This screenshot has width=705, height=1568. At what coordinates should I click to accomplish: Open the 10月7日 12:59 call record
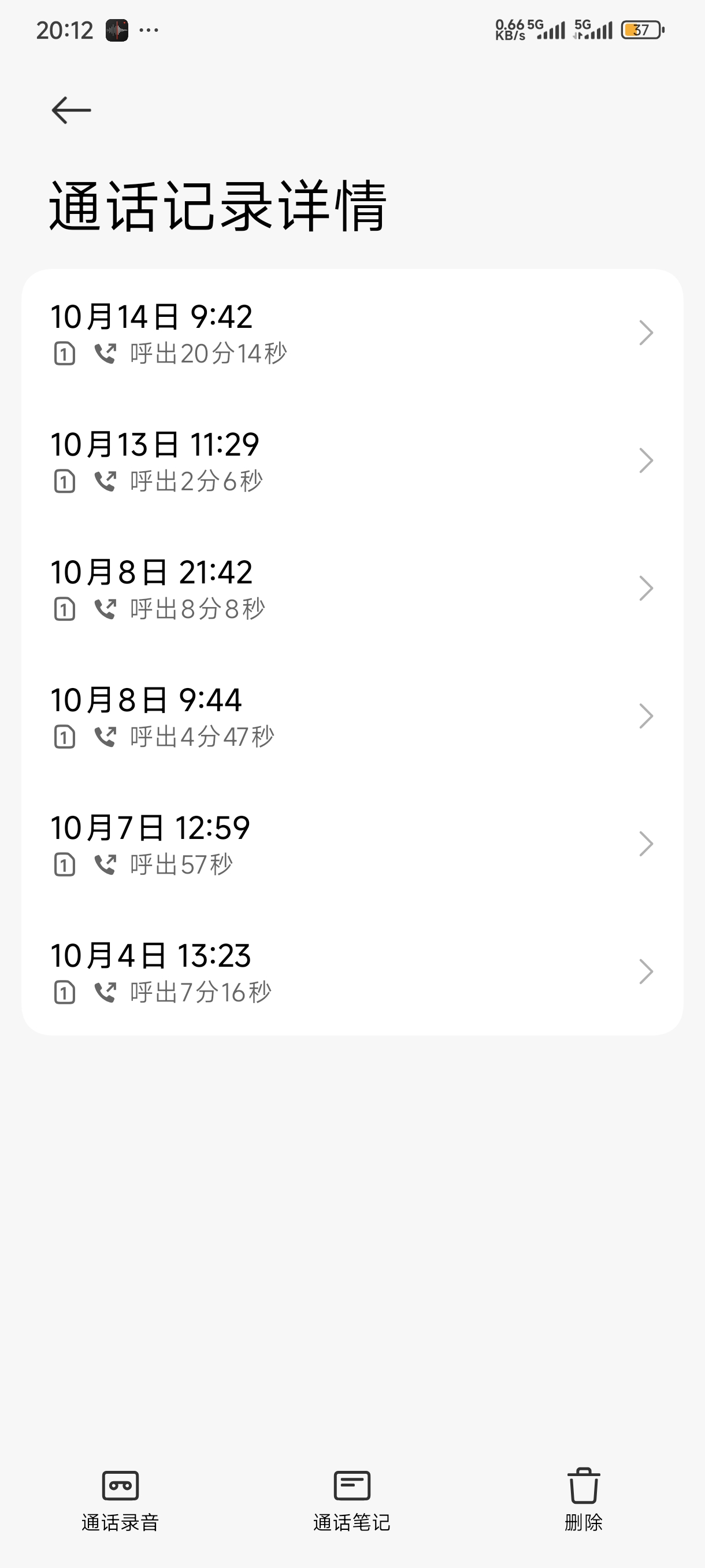click(351, 844)
